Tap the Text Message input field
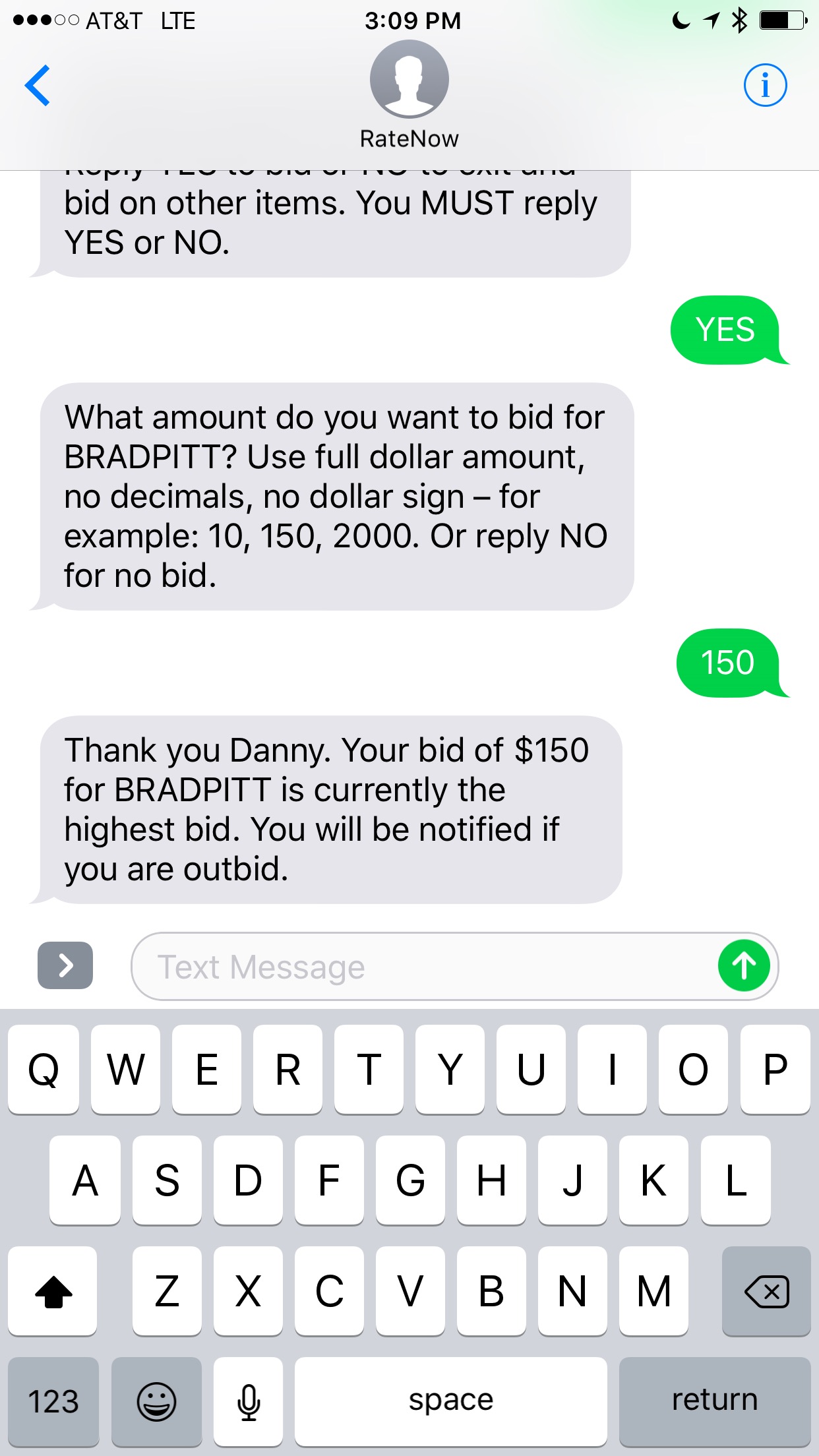 pyautogui.click(x=422, y=967)
